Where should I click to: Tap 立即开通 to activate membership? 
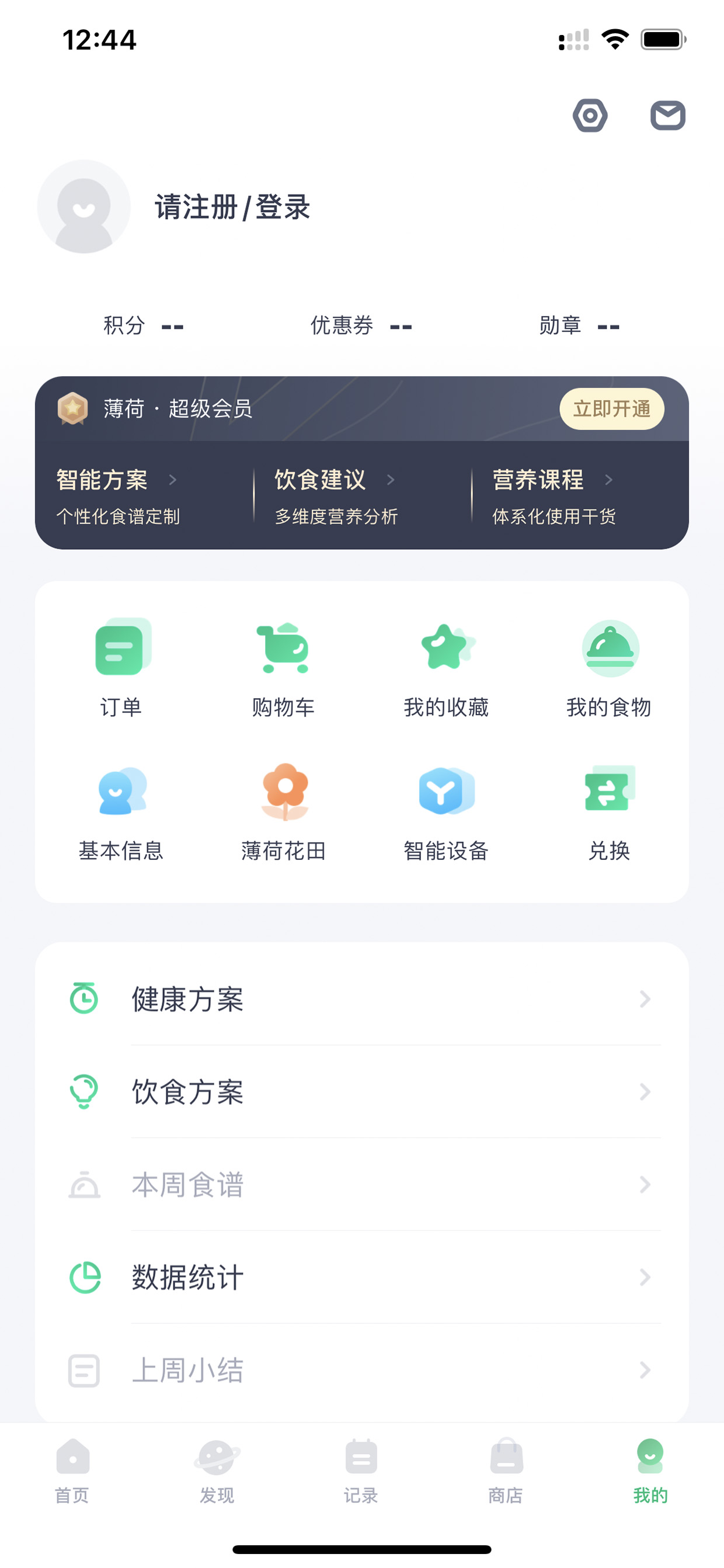point(611,408)
